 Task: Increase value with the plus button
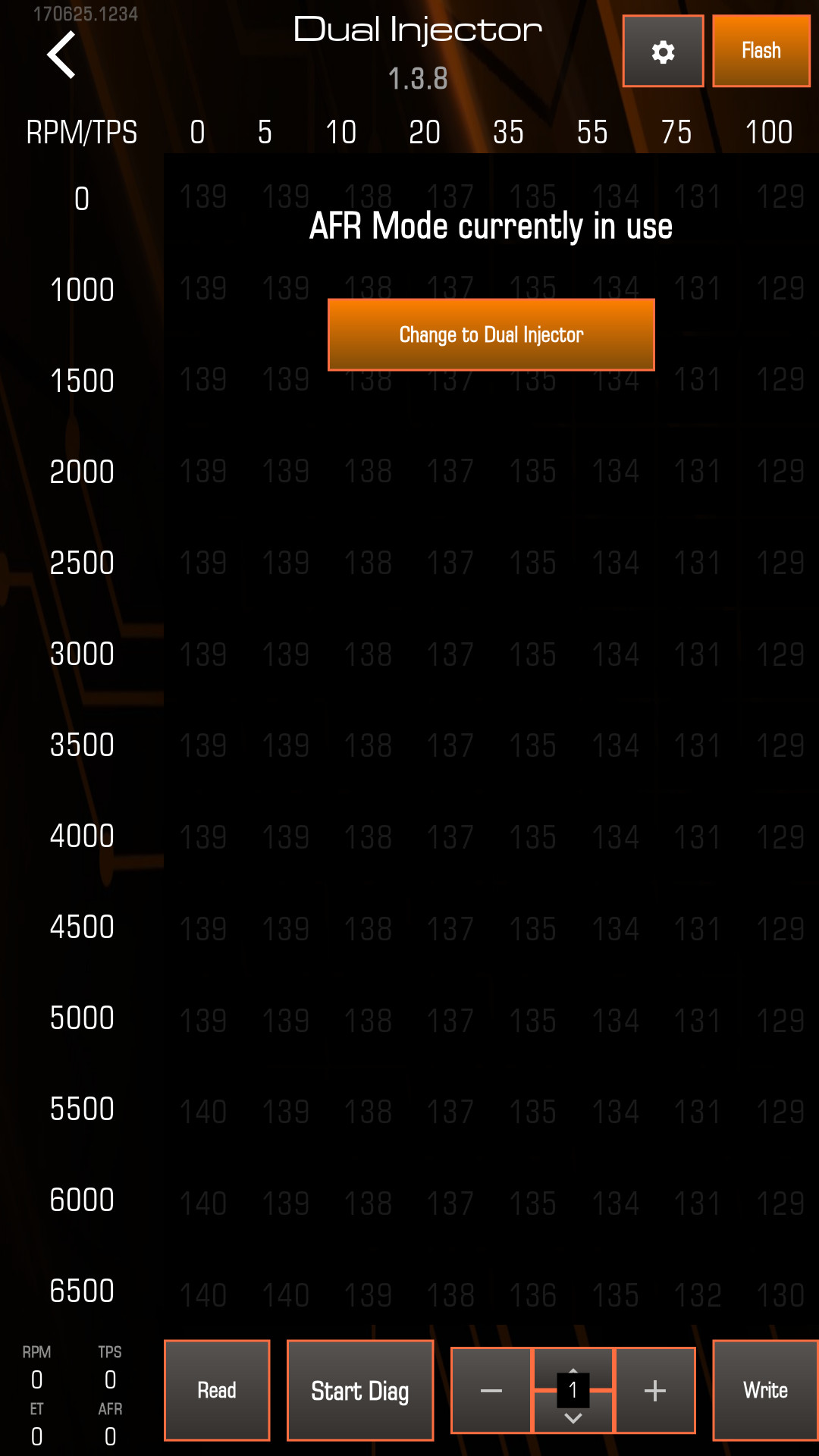[655, 1390]
